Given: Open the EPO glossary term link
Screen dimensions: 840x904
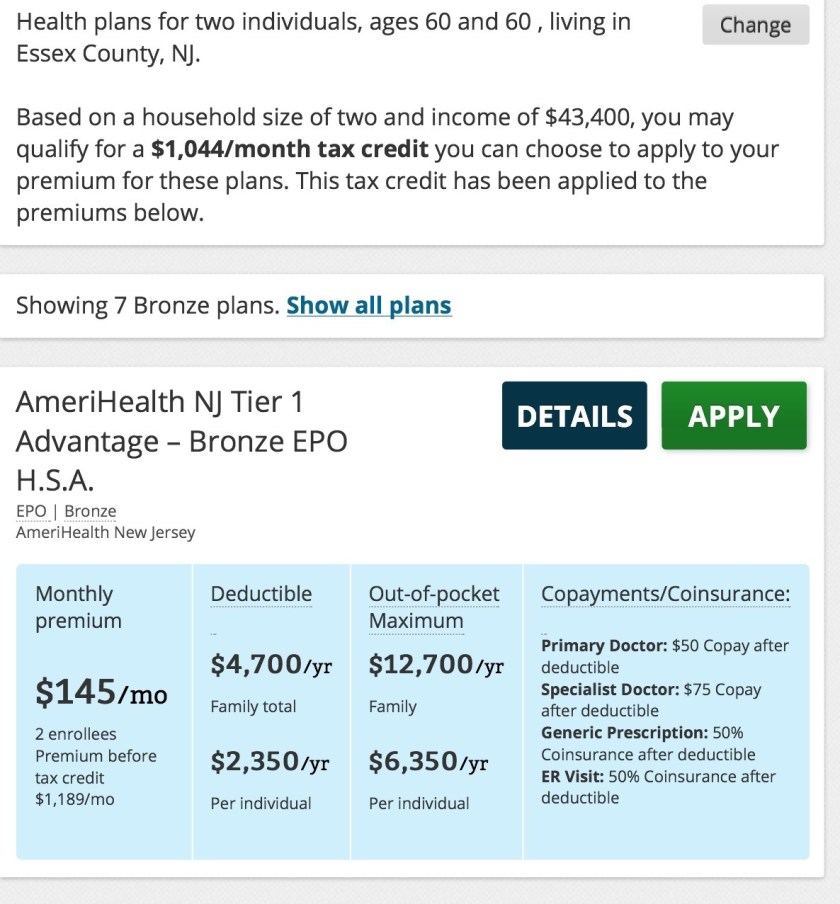Looking at the screenshot, I should (x=31, y=511).
